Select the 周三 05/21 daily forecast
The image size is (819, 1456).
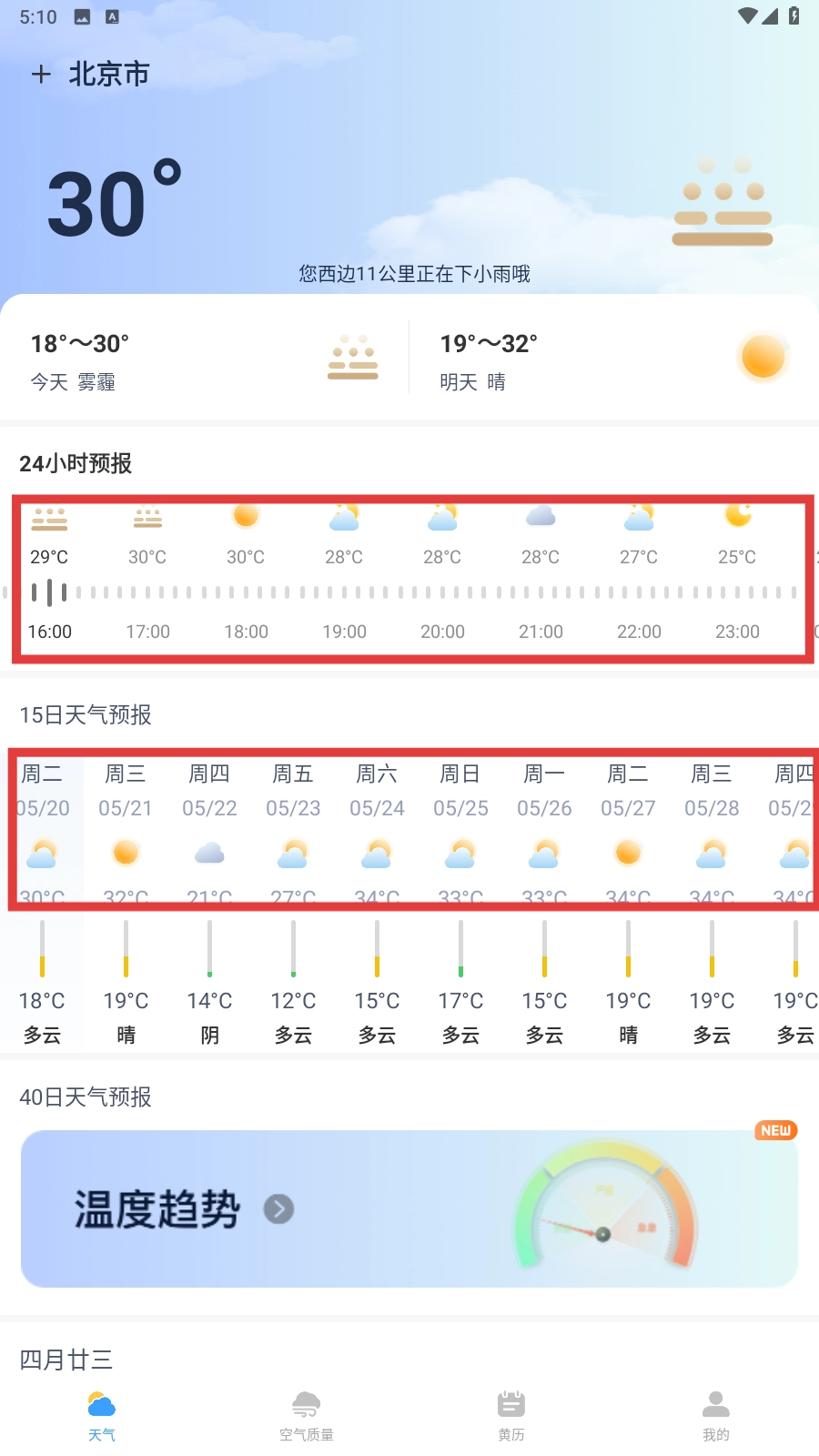pos(126,901)
